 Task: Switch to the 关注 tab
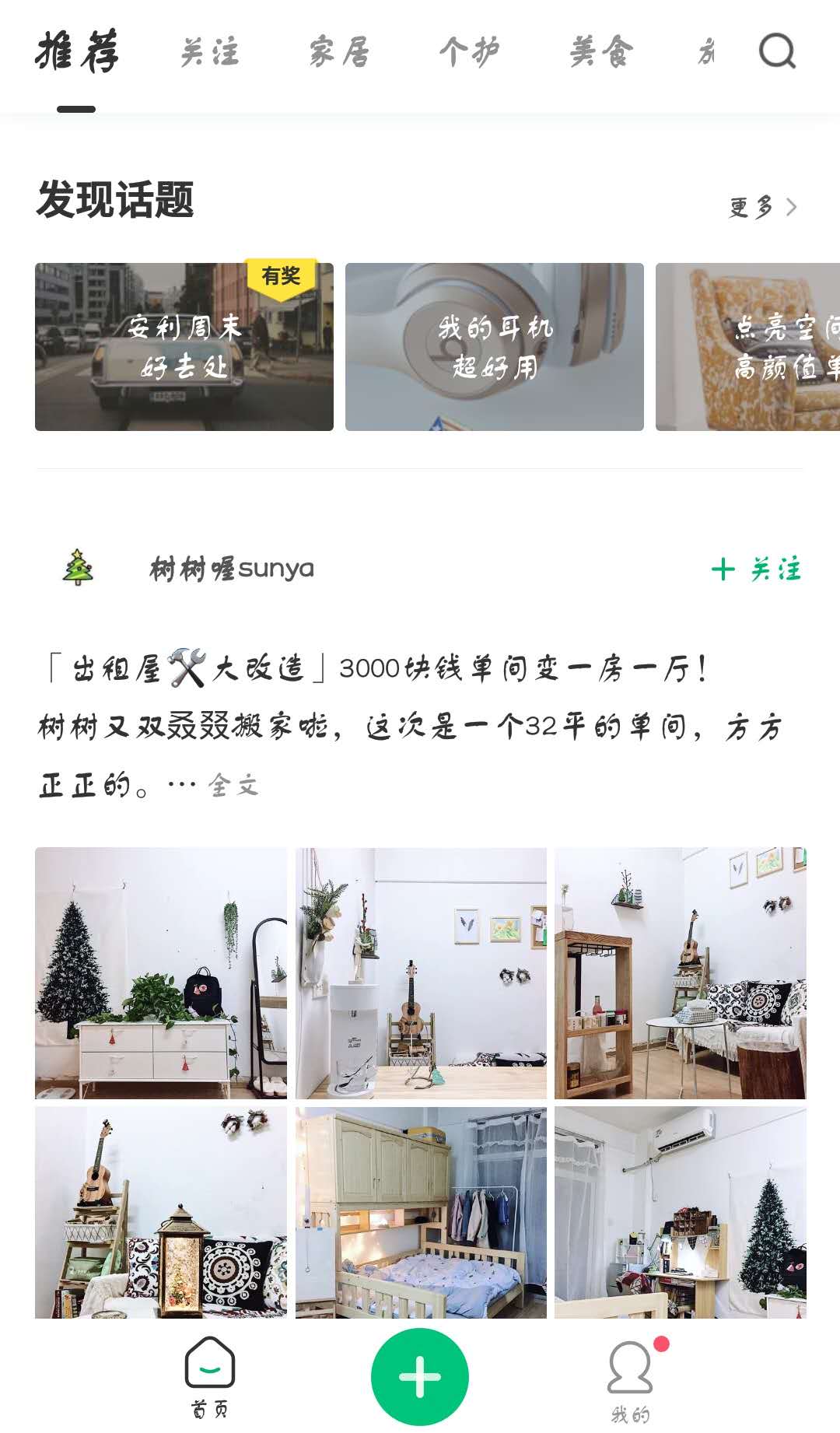[x=209, y=53]
